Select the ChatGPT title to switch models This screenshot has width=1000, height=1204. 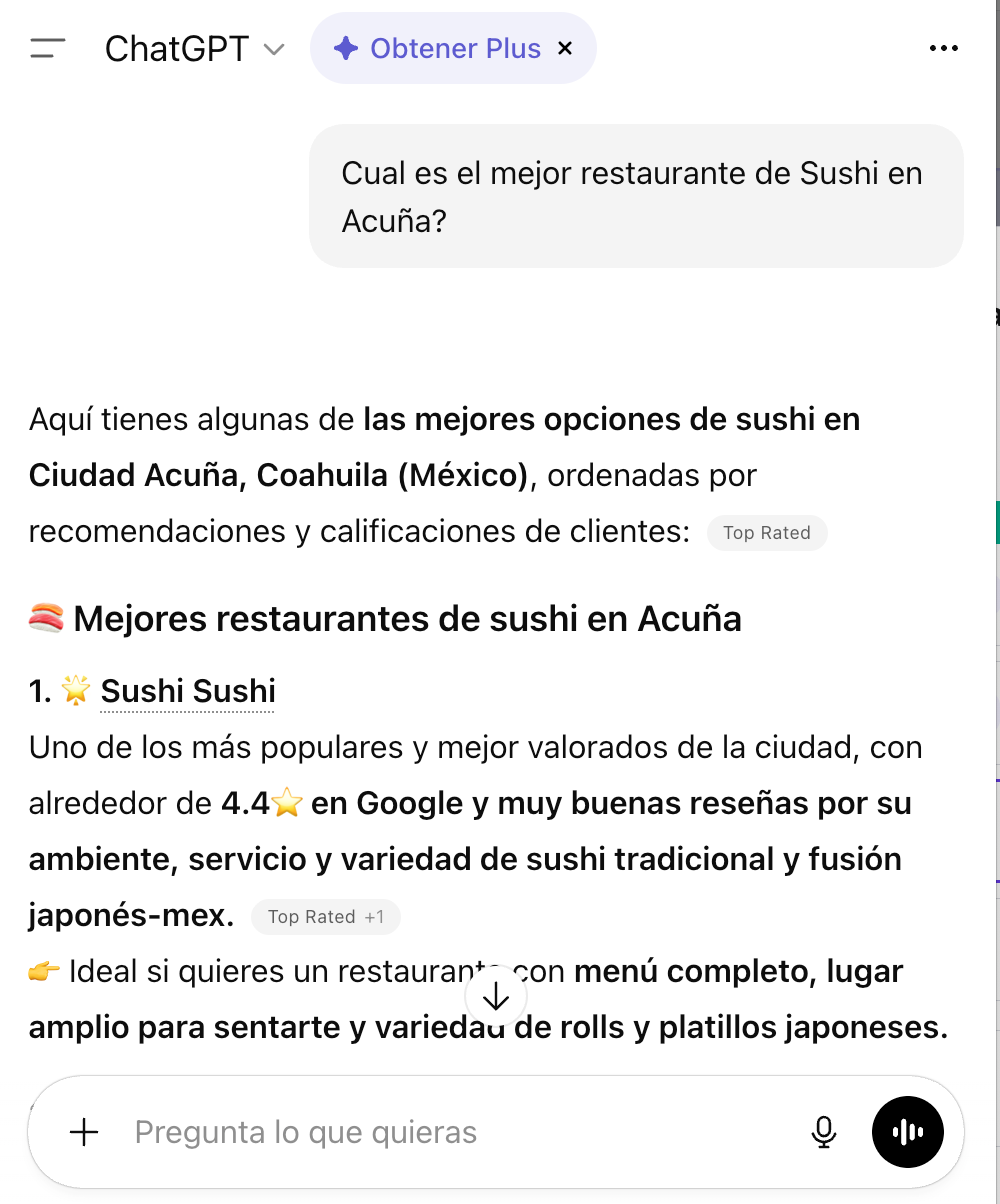tap(177, 48)
